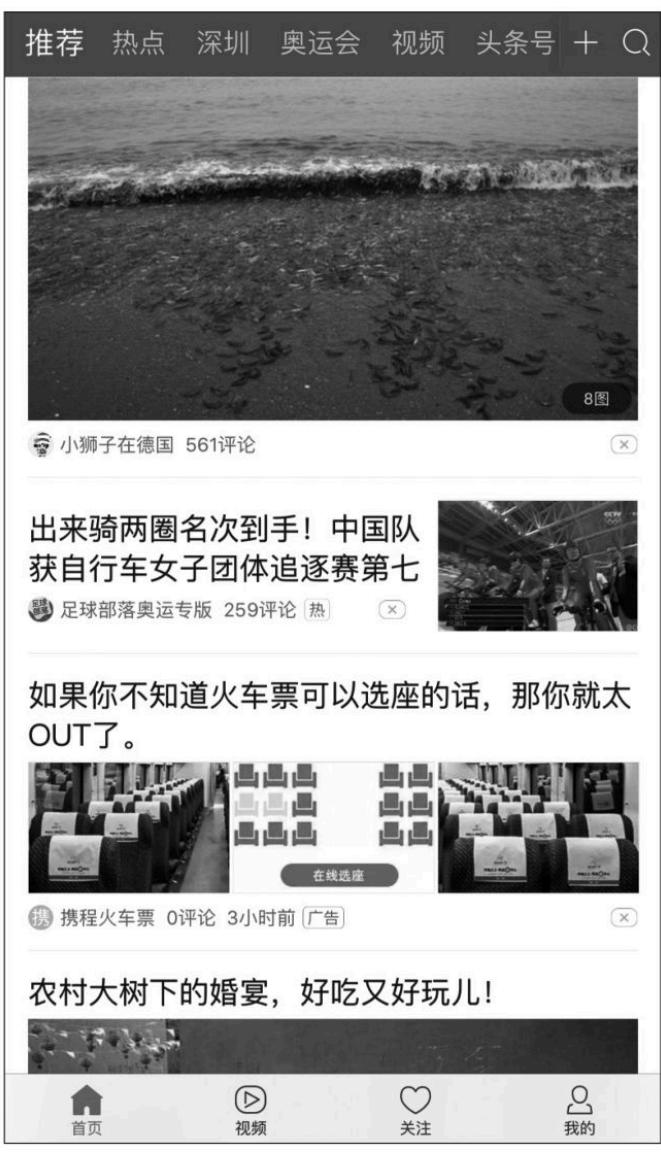Switch to the 头条号 tab
The height and width of the screenshot is (1156, 661).
(515, 43)
